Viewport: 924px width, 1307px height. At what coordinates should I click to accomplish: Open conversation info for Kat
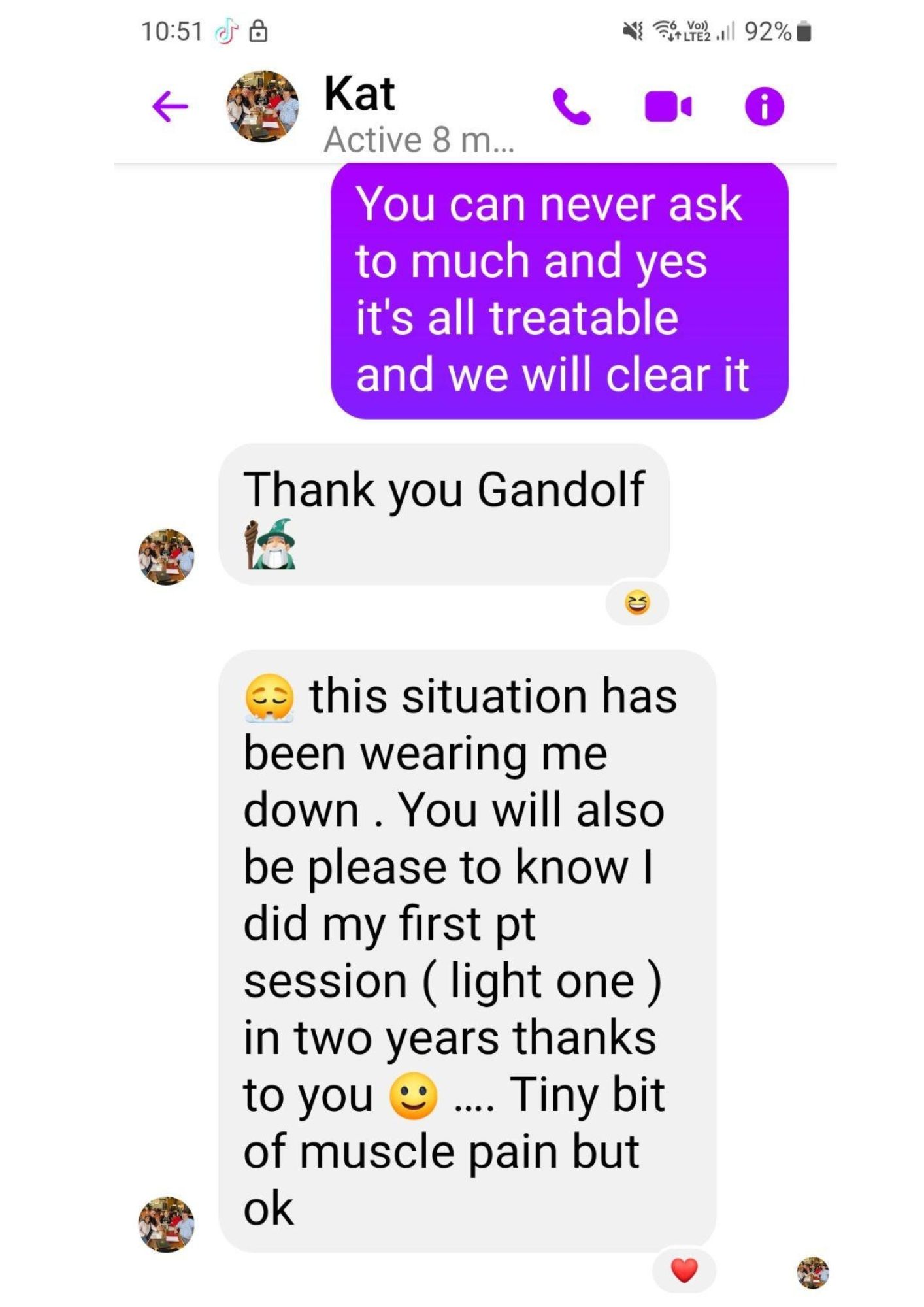764,107
